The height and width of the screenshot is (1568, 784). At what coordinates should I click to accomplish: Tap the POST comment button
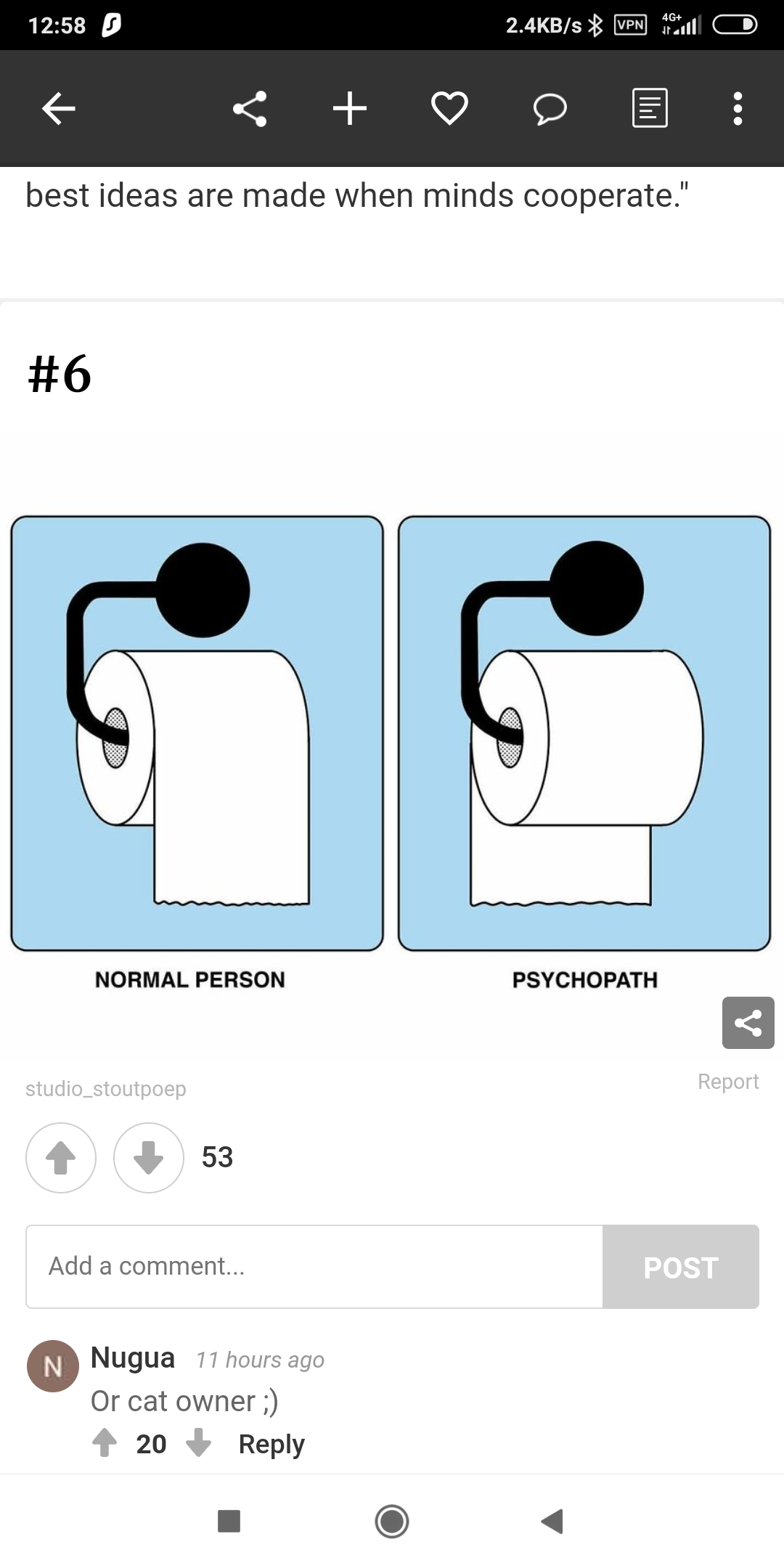pos(680,1267)
